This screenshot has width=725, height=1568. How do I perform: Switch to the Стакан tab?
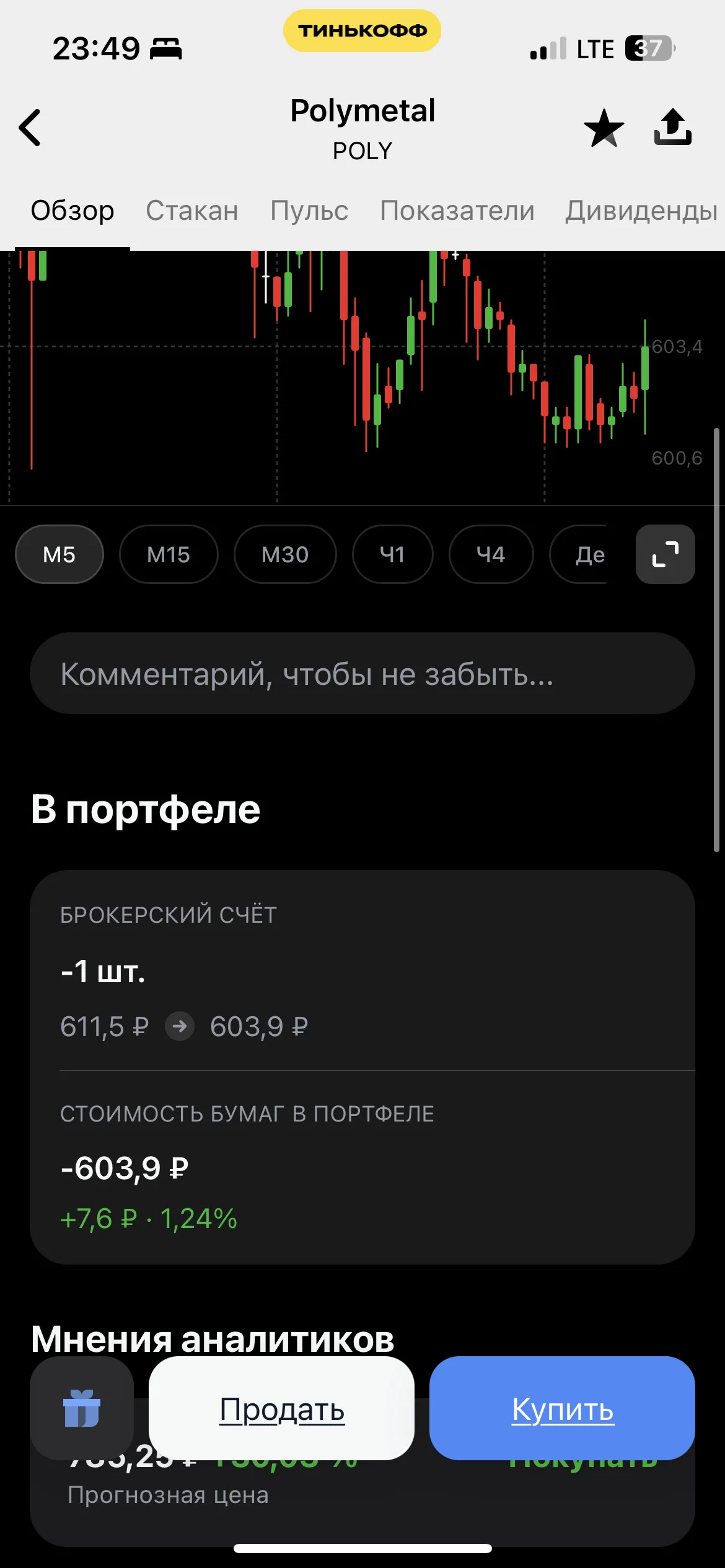[x=192, y=211]
